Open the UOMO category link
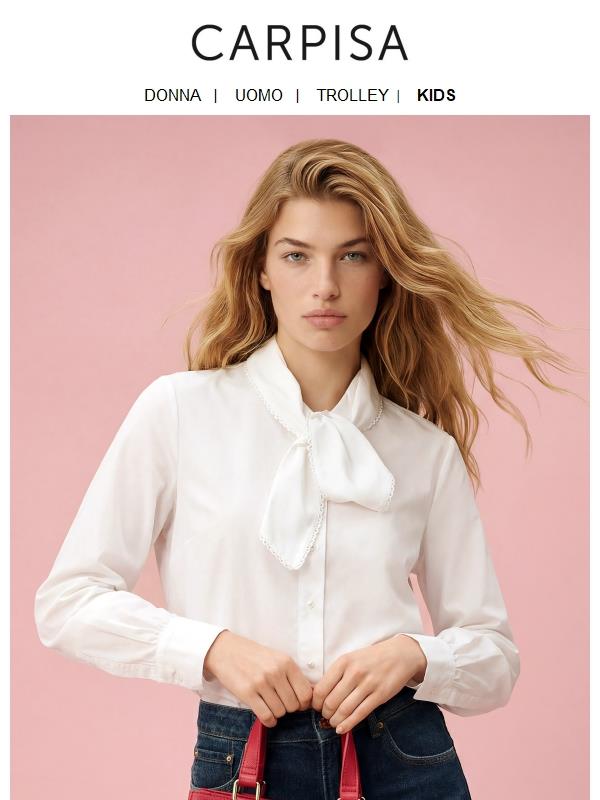600x800 pixels. tap(258, 96)
